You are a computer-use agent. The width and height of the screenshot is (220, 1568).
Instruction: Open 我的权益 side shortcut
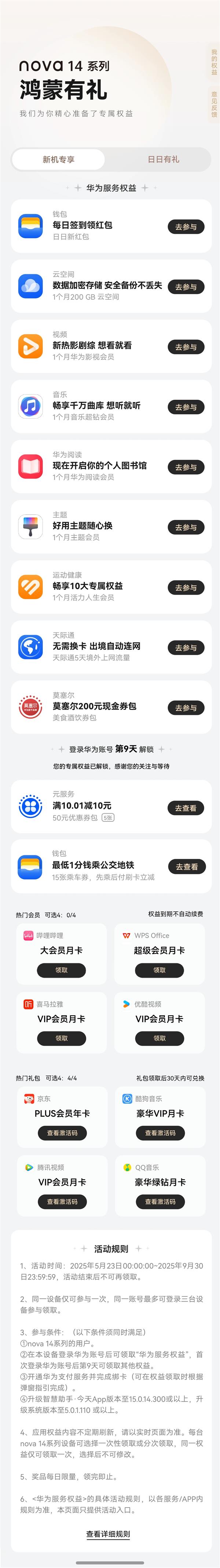[214, 63]
